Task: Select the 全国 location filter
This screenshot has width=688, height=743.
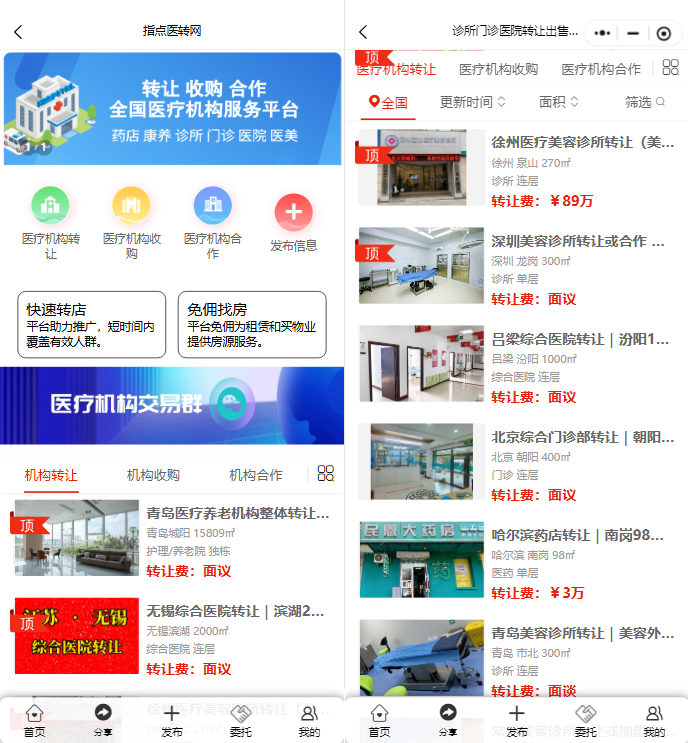Action: point(388,102)
